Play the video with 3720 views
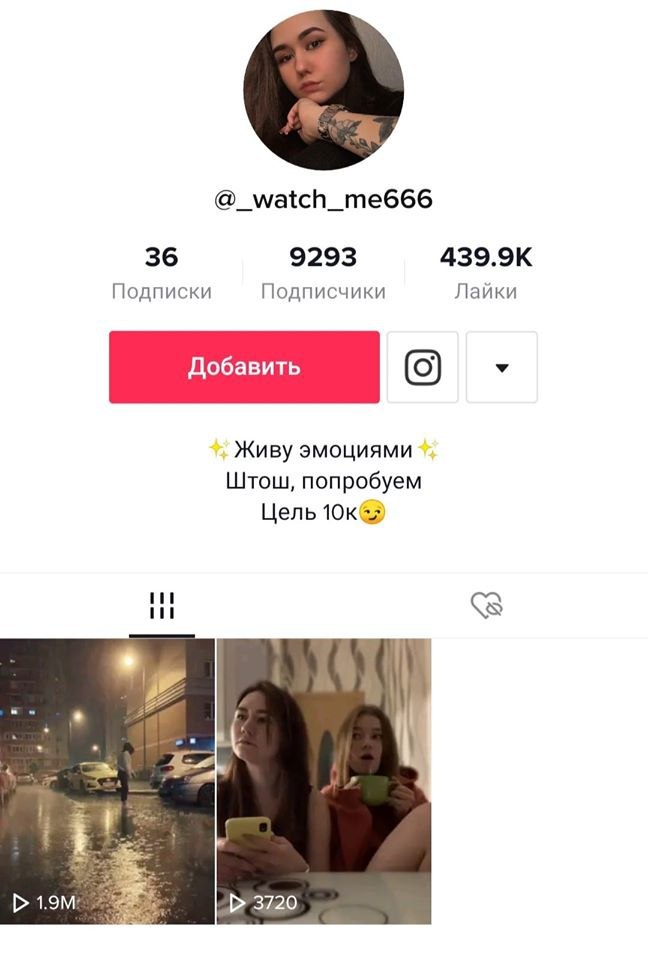The height and width of the screenshot is (960, 648). [324, 780]
